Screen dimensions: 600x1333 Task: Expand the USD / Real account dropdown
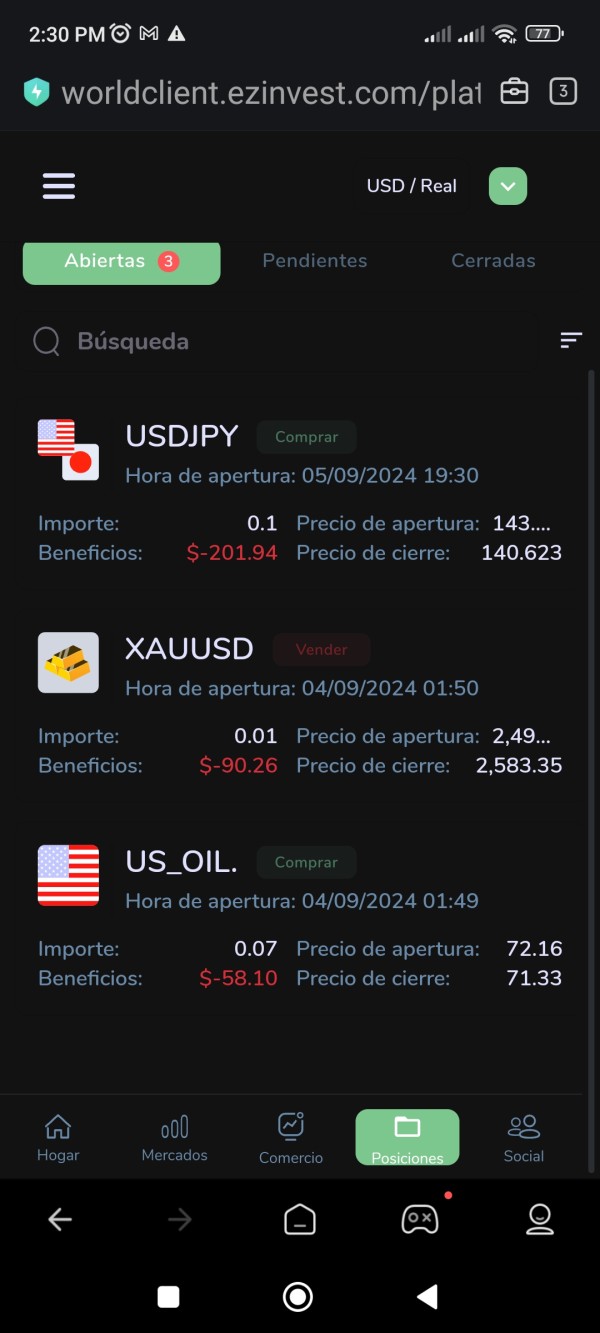pos(508,186)
